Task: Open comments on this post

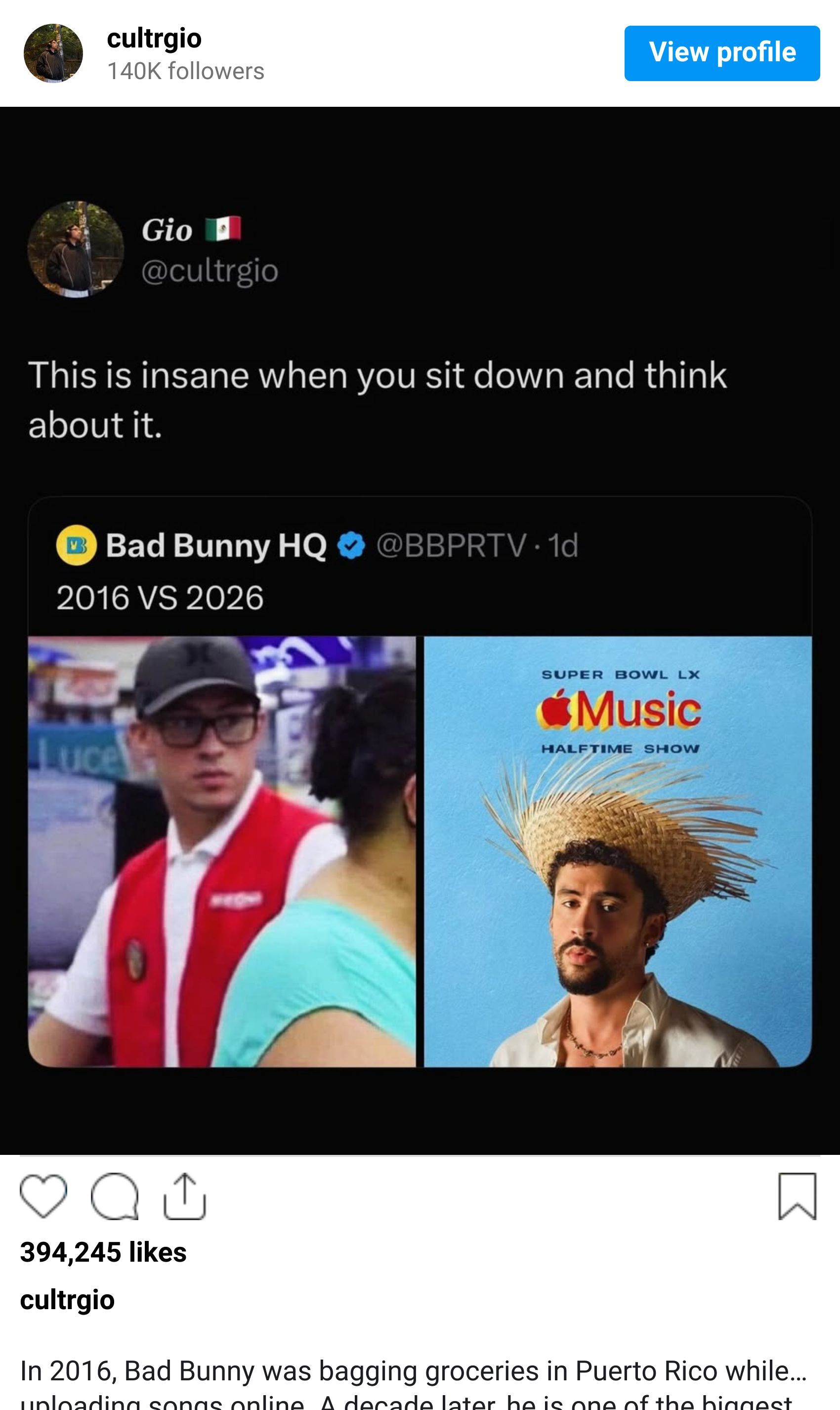Action: click(x=114, y=1196)
